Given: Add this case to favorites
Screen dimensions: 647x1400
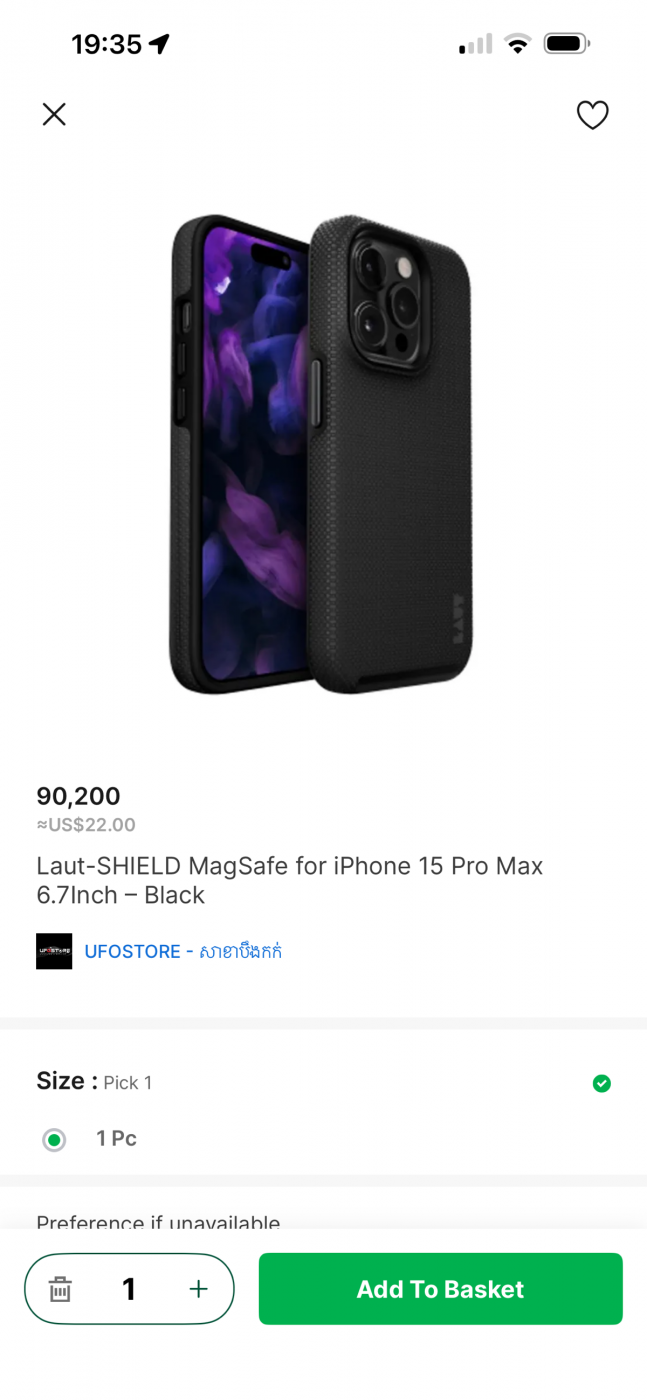Looking at the screenshot, I should [592, 115].
